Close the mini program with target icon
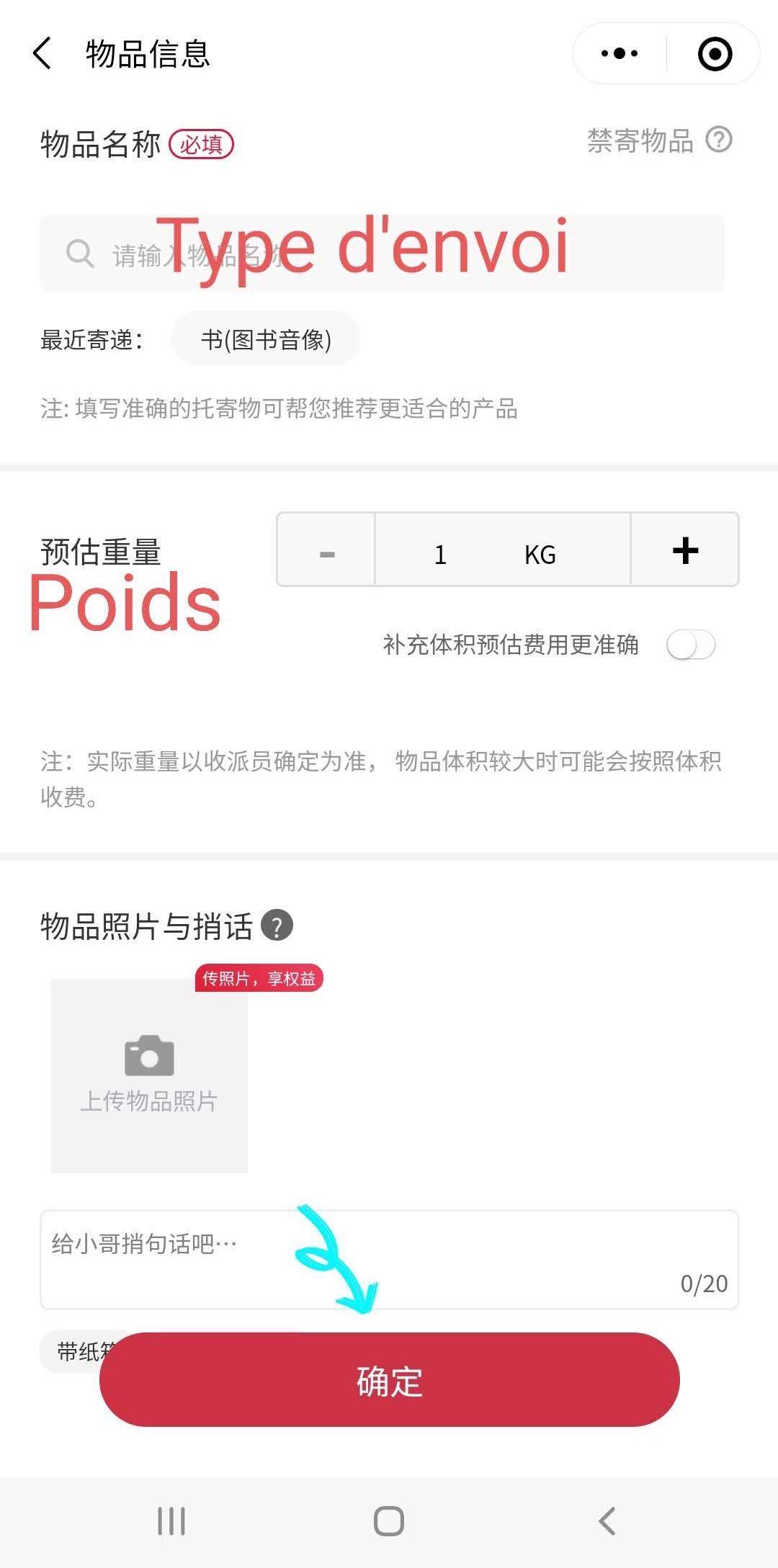 715,54
